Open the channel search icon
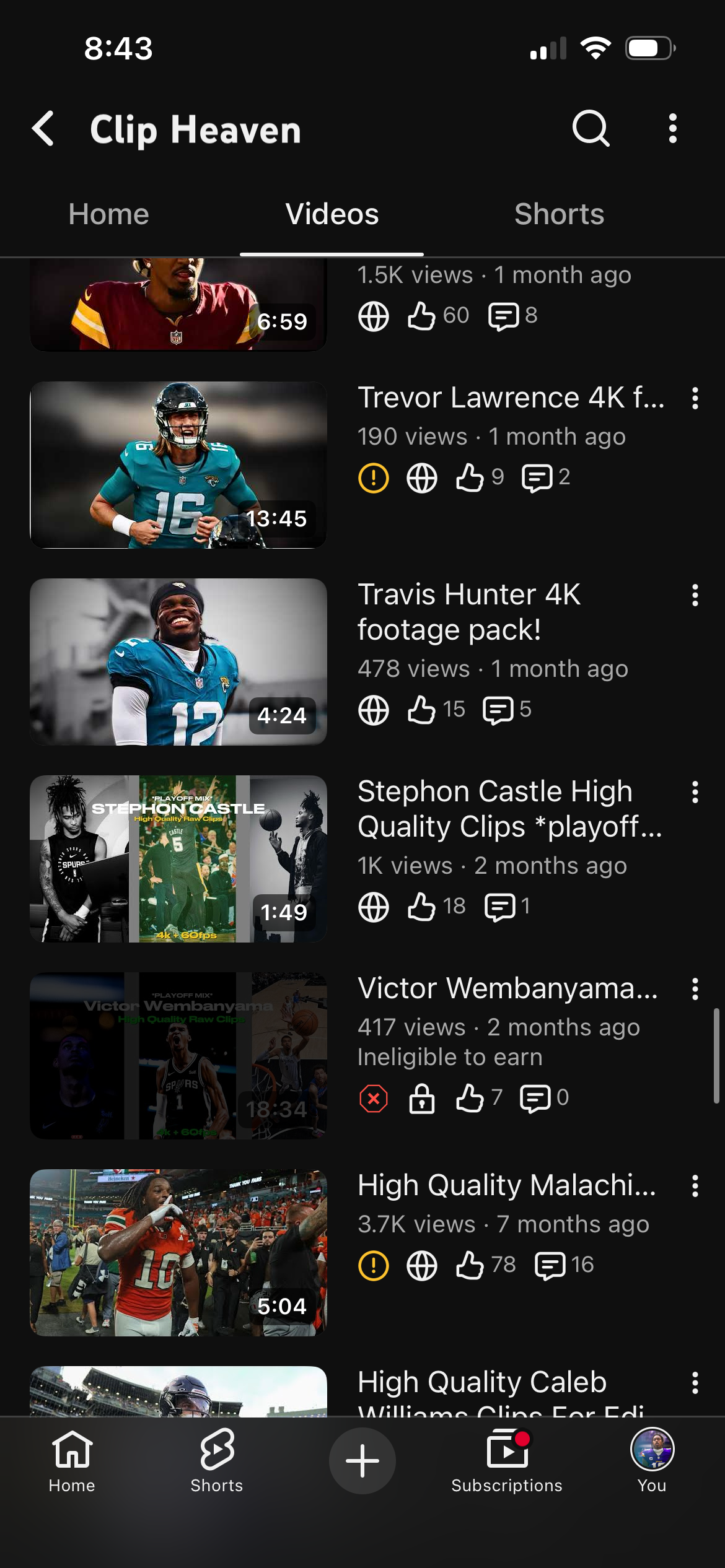 click(591, 129)
